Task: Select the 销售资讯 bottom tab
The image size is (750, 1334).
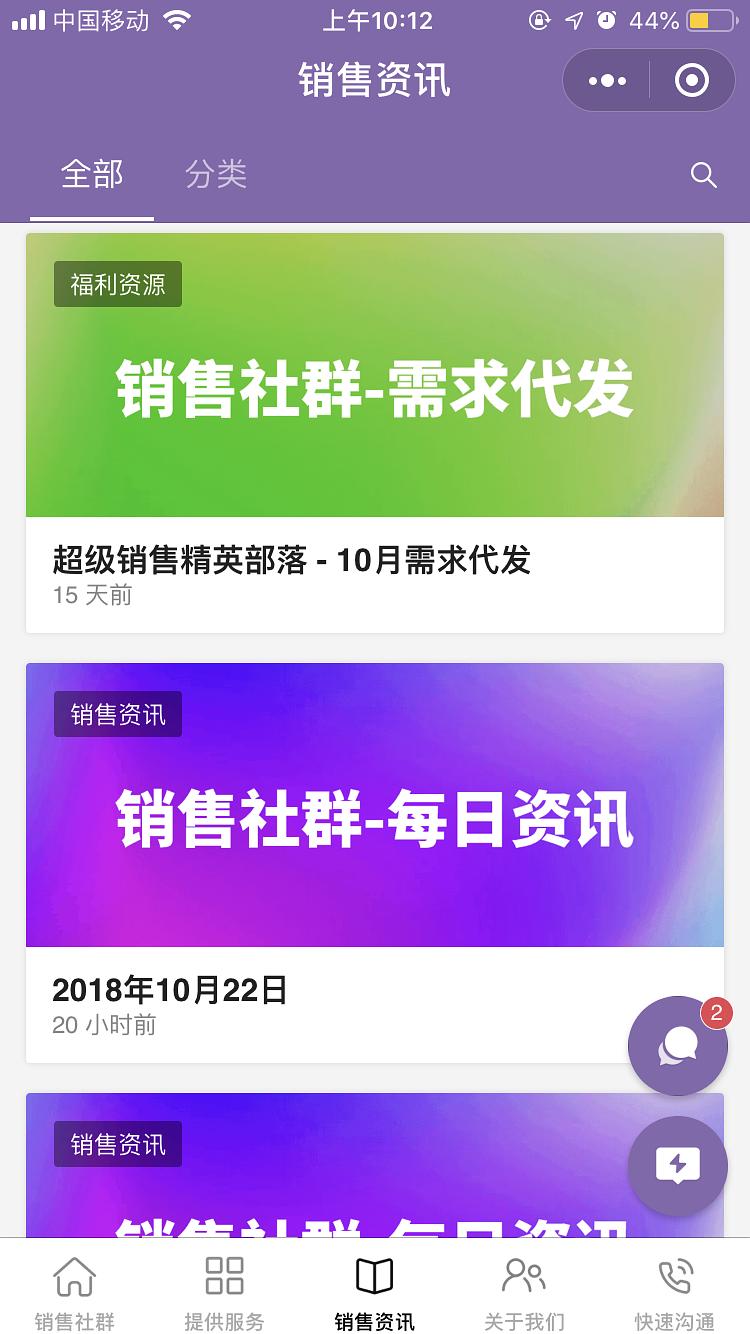Action: tap(375, 1292)
